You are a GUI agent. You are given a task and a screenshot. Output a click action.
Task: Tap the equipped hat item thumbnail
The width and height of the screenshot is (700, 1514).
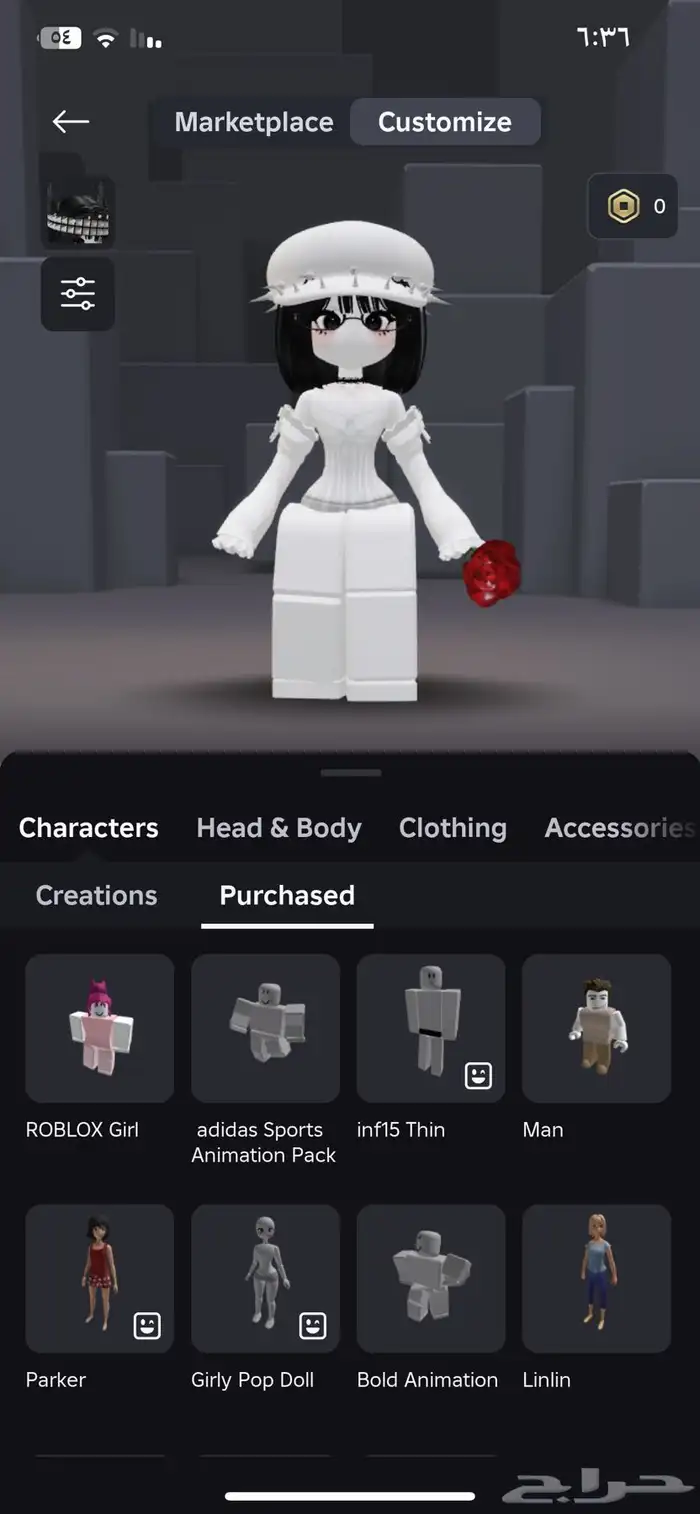click(x=78, y=212)
